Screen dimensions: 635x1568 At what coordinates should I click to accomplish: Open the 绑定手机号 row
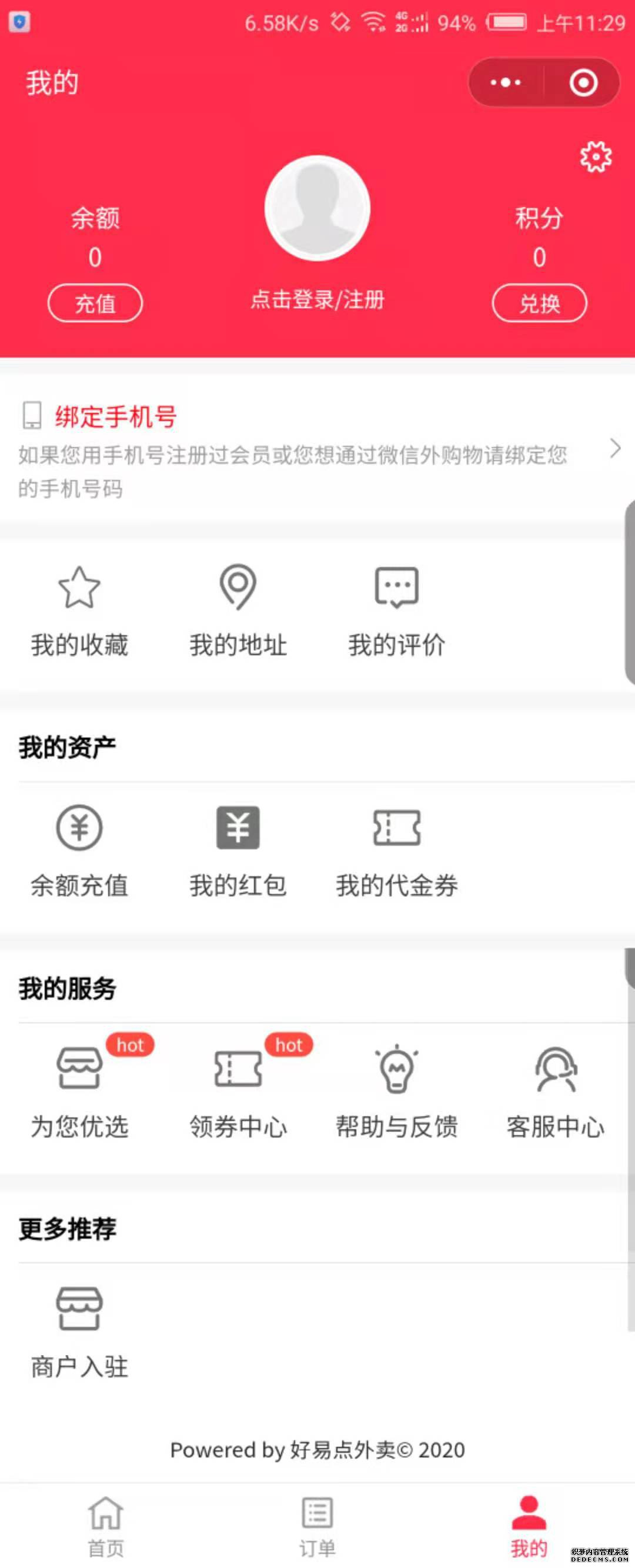click(x=316, y=451)
